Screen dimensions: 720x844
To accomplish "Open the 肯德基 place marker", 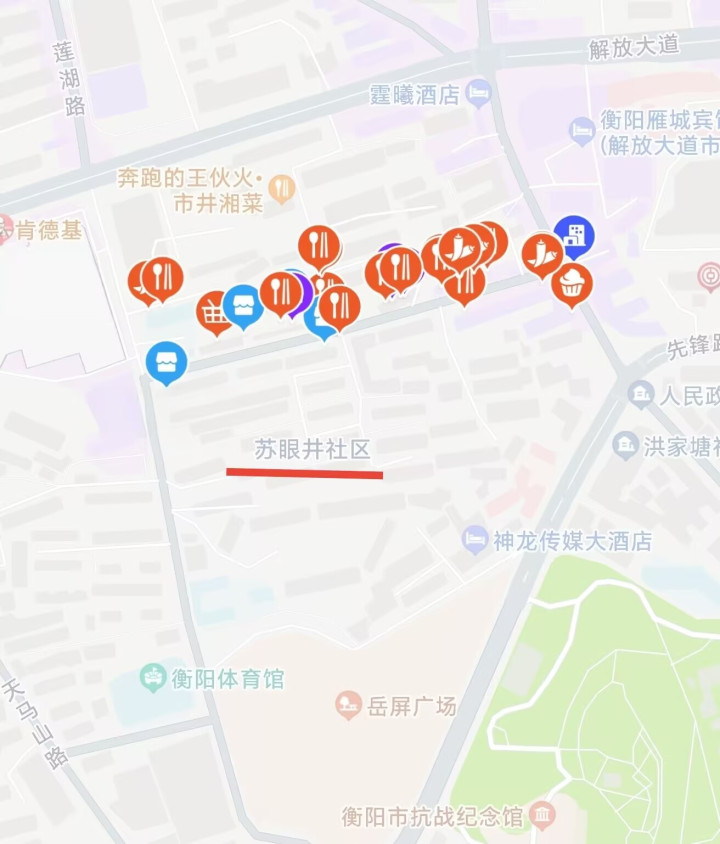I will pos(4,231).
